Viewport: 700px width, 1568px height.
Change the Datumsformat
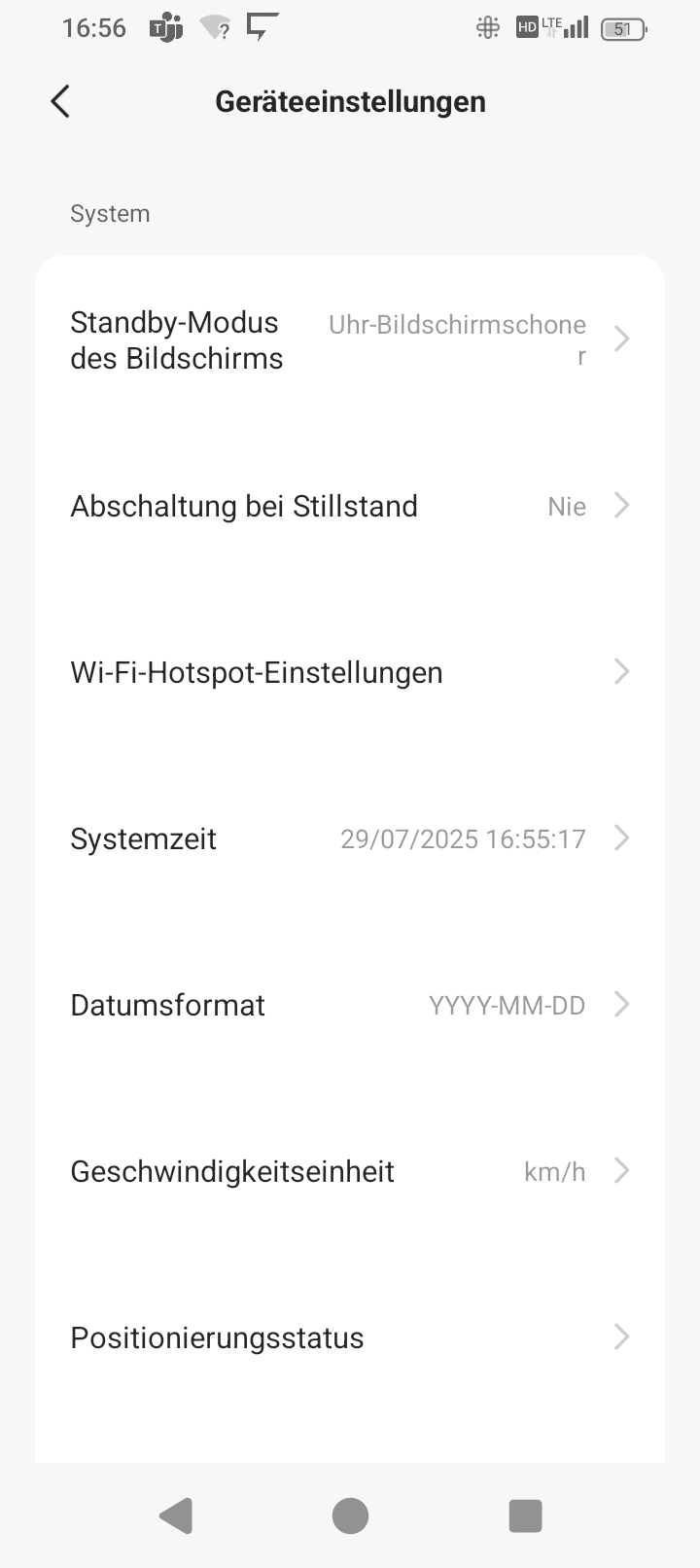[350, 1005]
